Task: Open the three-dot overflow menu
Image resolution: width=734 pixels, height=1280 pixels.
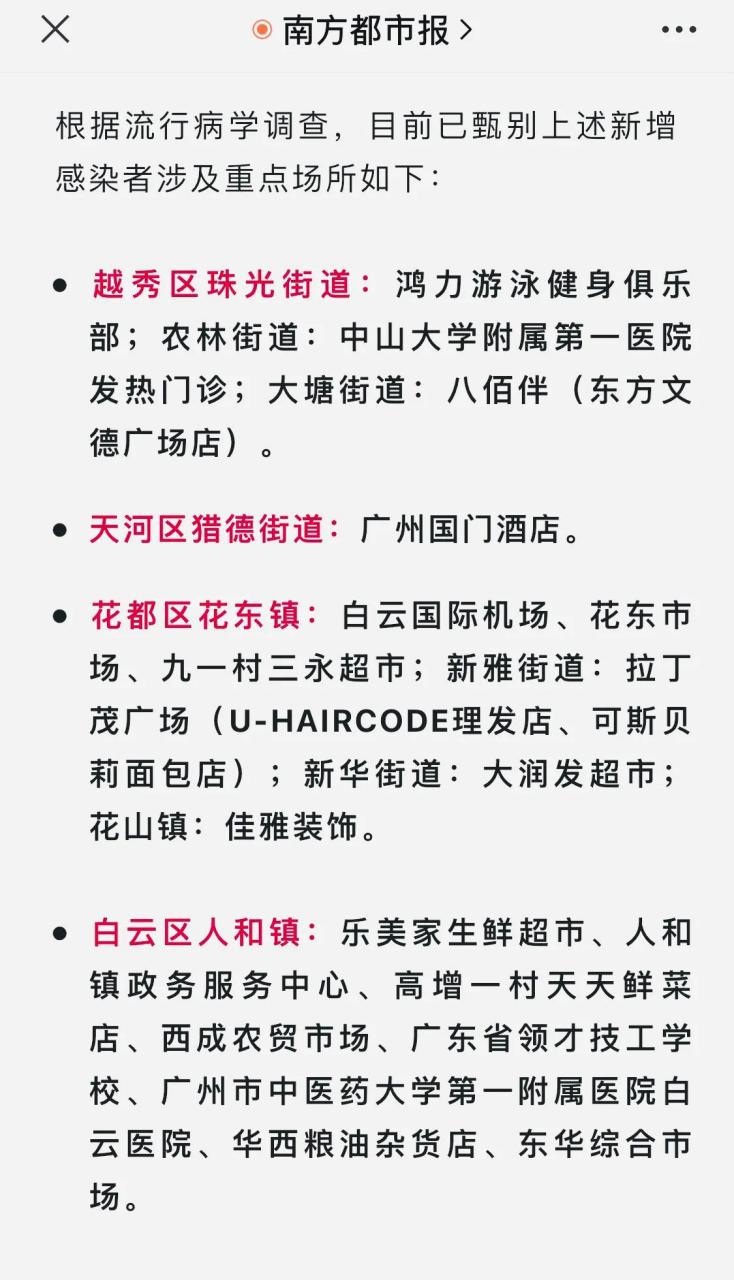Action: click(679, 30)
